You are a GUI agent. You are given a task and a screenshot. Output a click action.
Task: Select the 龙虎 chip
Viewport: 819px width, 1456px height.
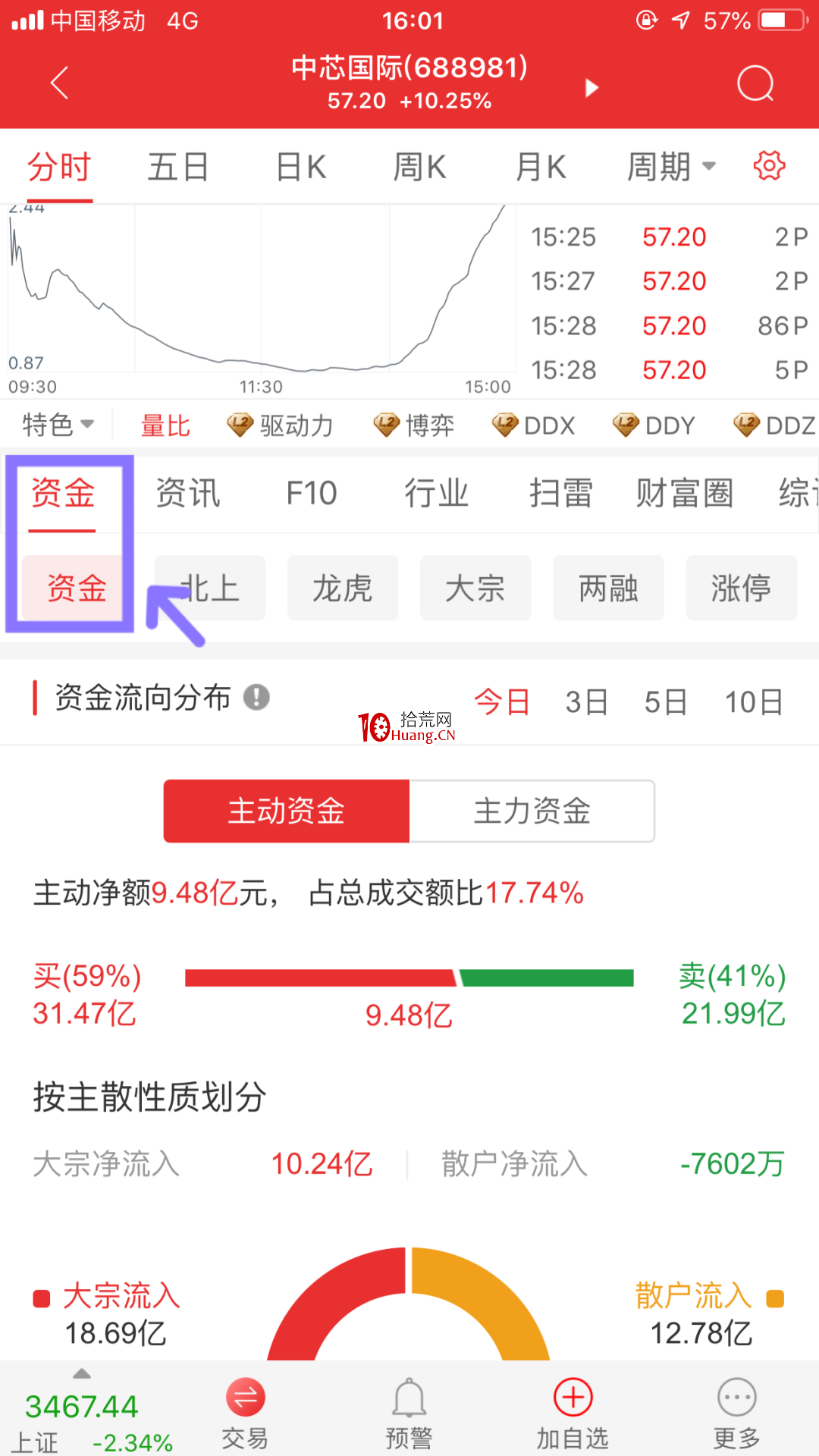click(x=343, y=588)
